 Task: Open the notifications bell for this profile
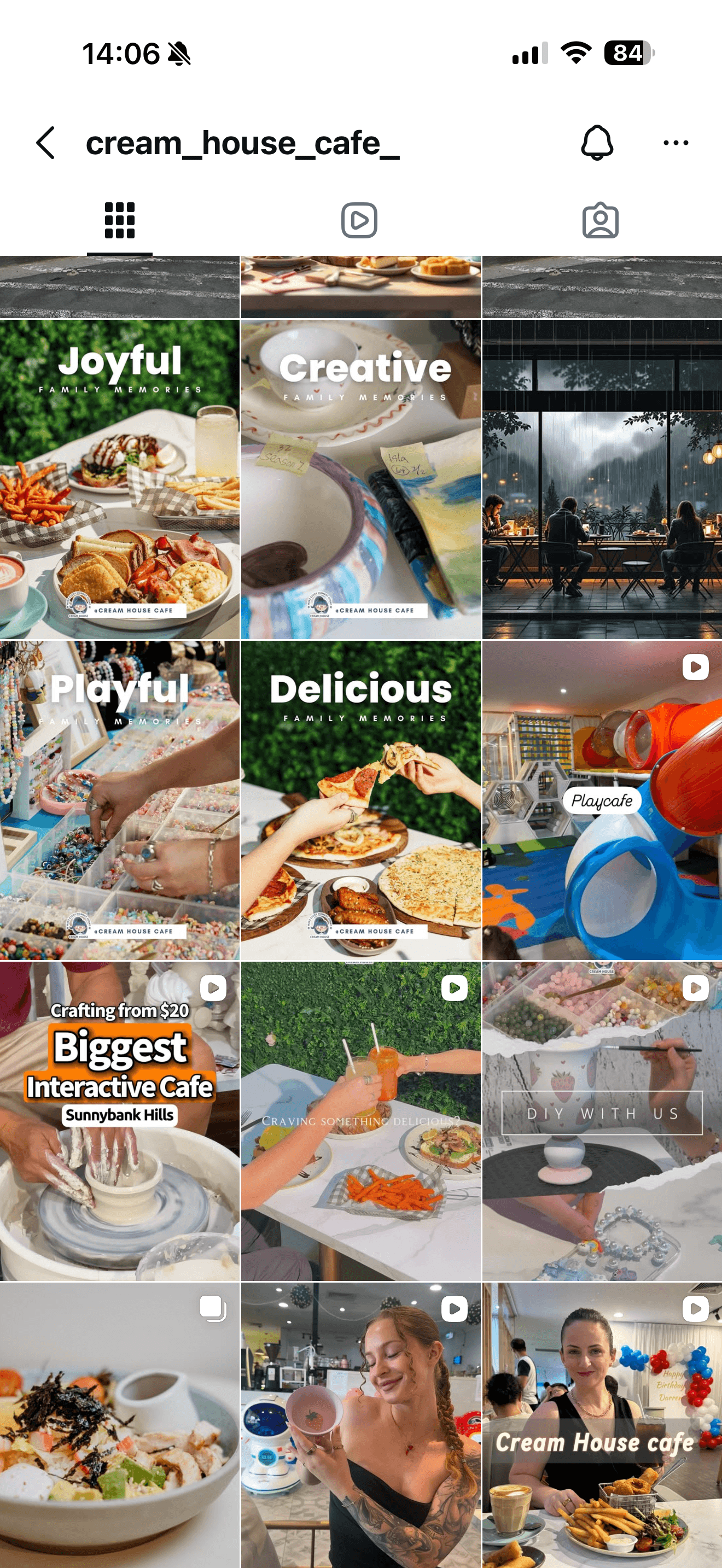tap(597, 143)
